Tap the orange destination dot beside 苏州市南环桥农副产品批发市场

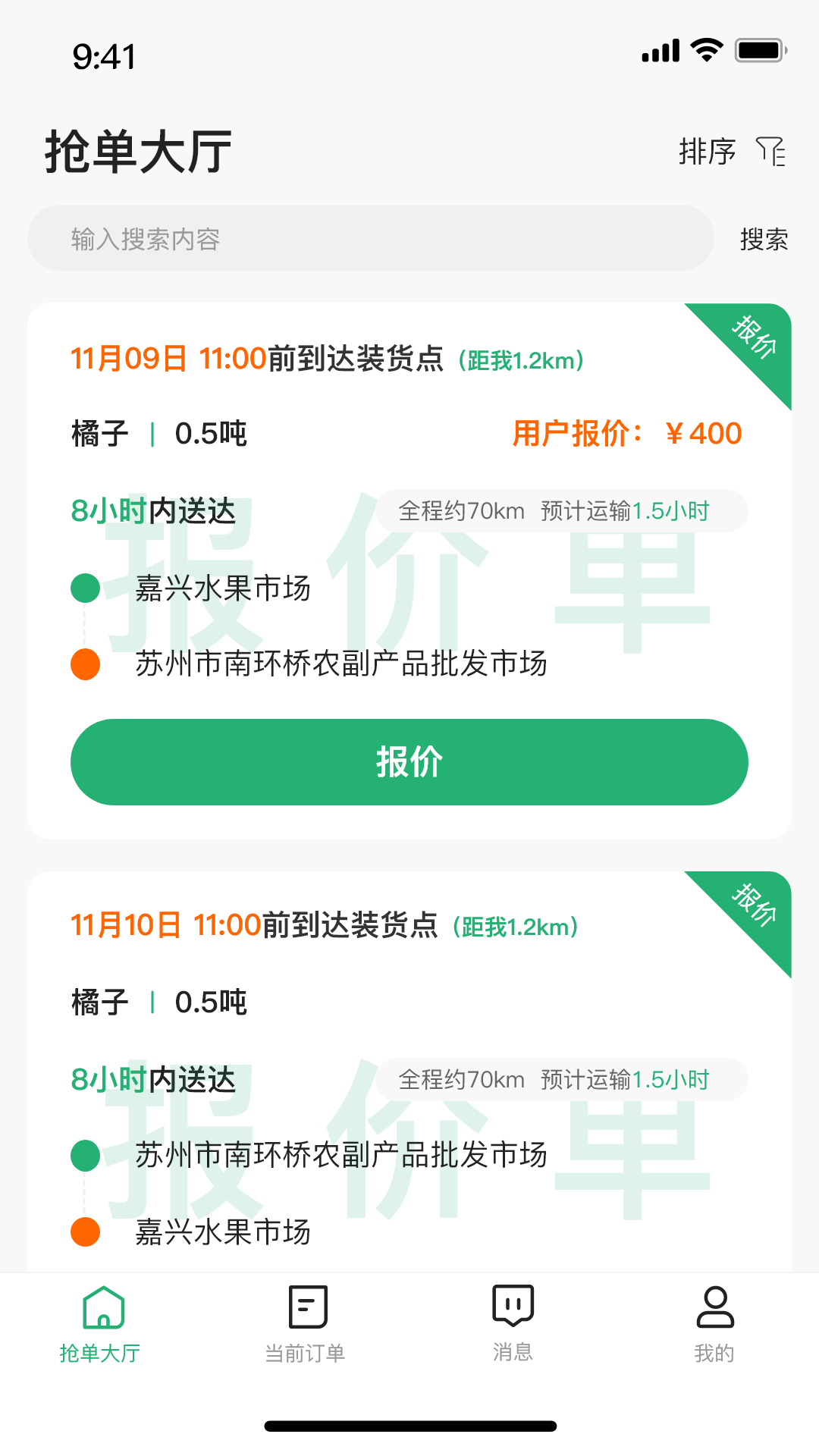pyautogui.click(x=85, y=666)
